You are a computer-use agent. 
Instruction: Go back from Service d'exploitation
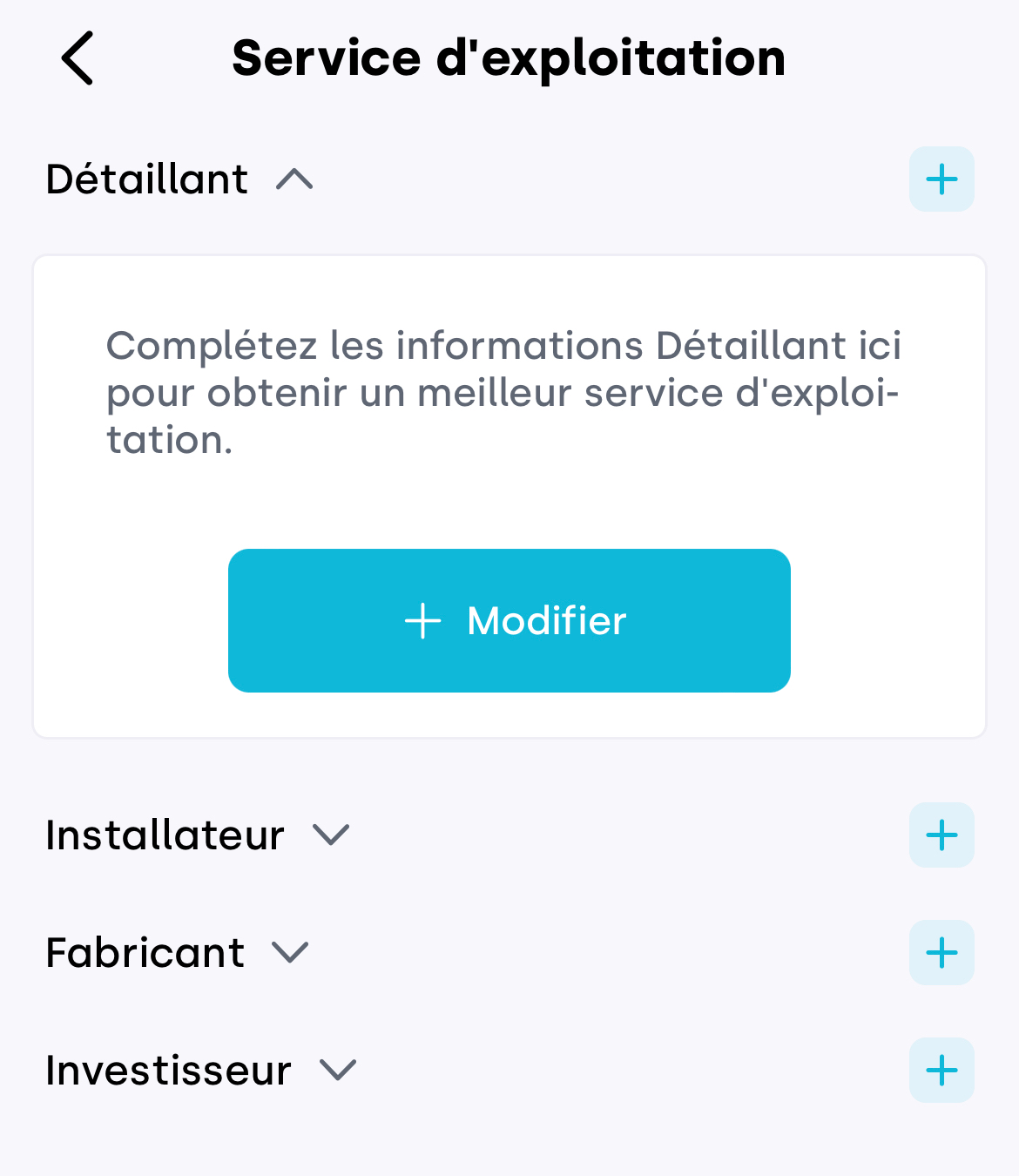click(x=78, y=58)
